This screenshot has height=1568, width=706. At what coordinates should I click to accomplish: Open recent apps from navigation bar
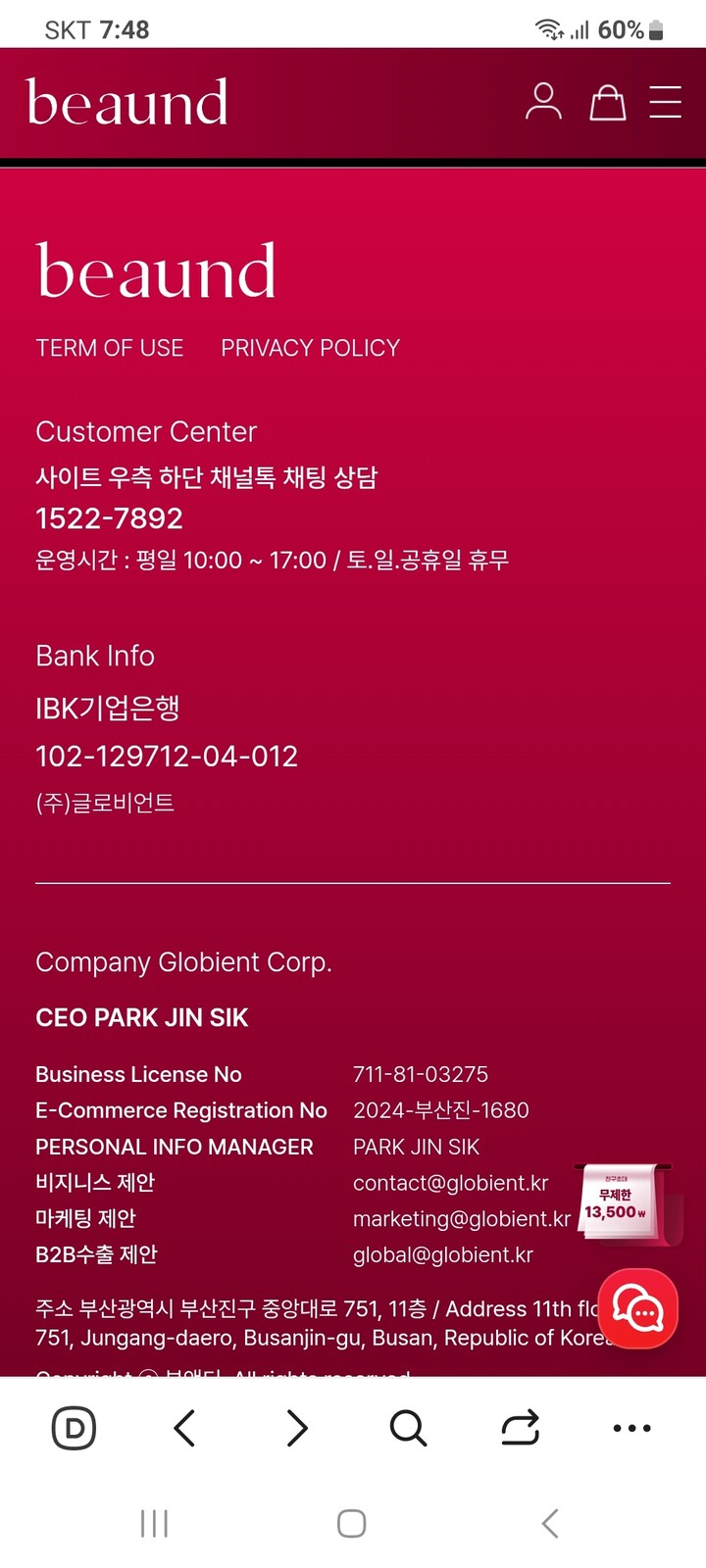(155, 1524)
